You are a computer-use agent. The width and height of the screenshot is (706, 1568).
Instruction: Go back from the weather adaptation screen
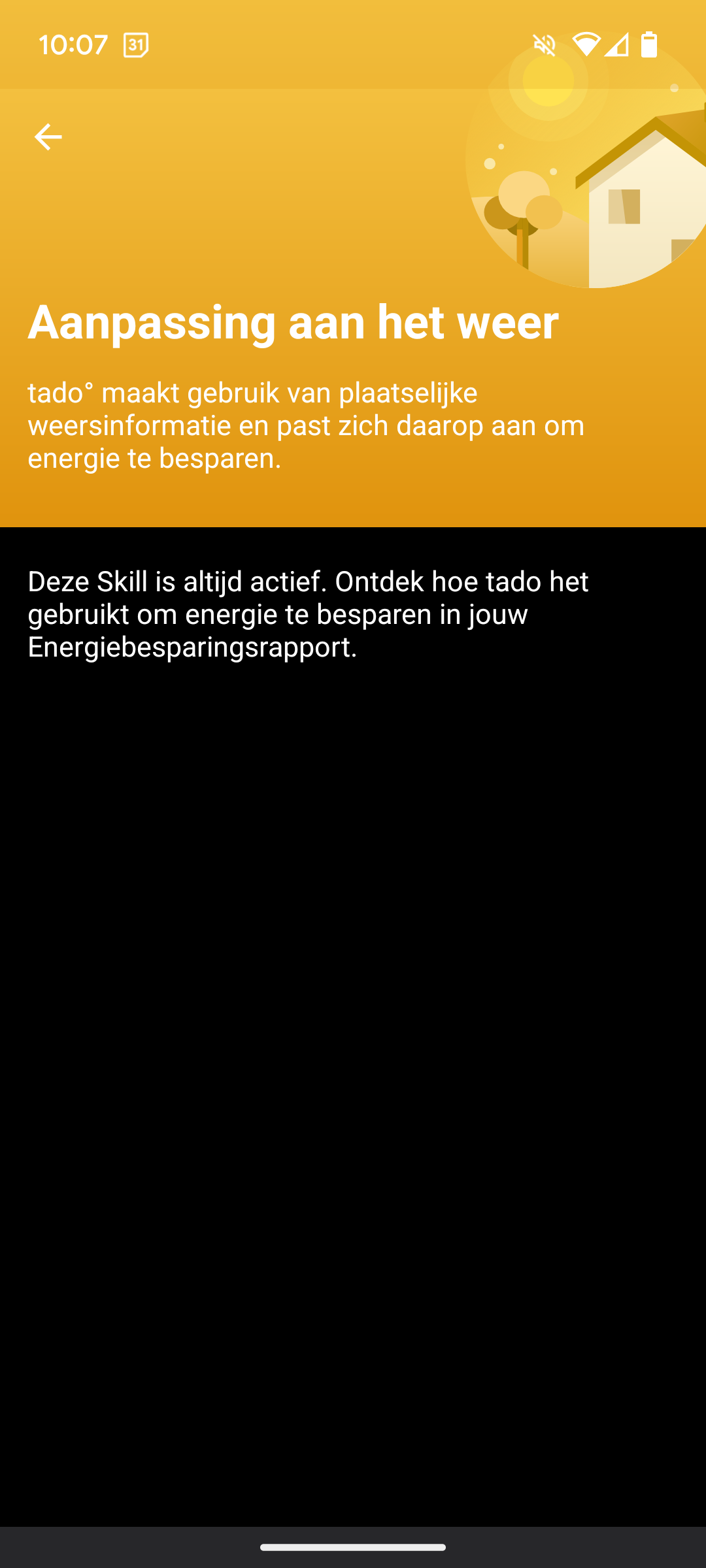(48, 137)
